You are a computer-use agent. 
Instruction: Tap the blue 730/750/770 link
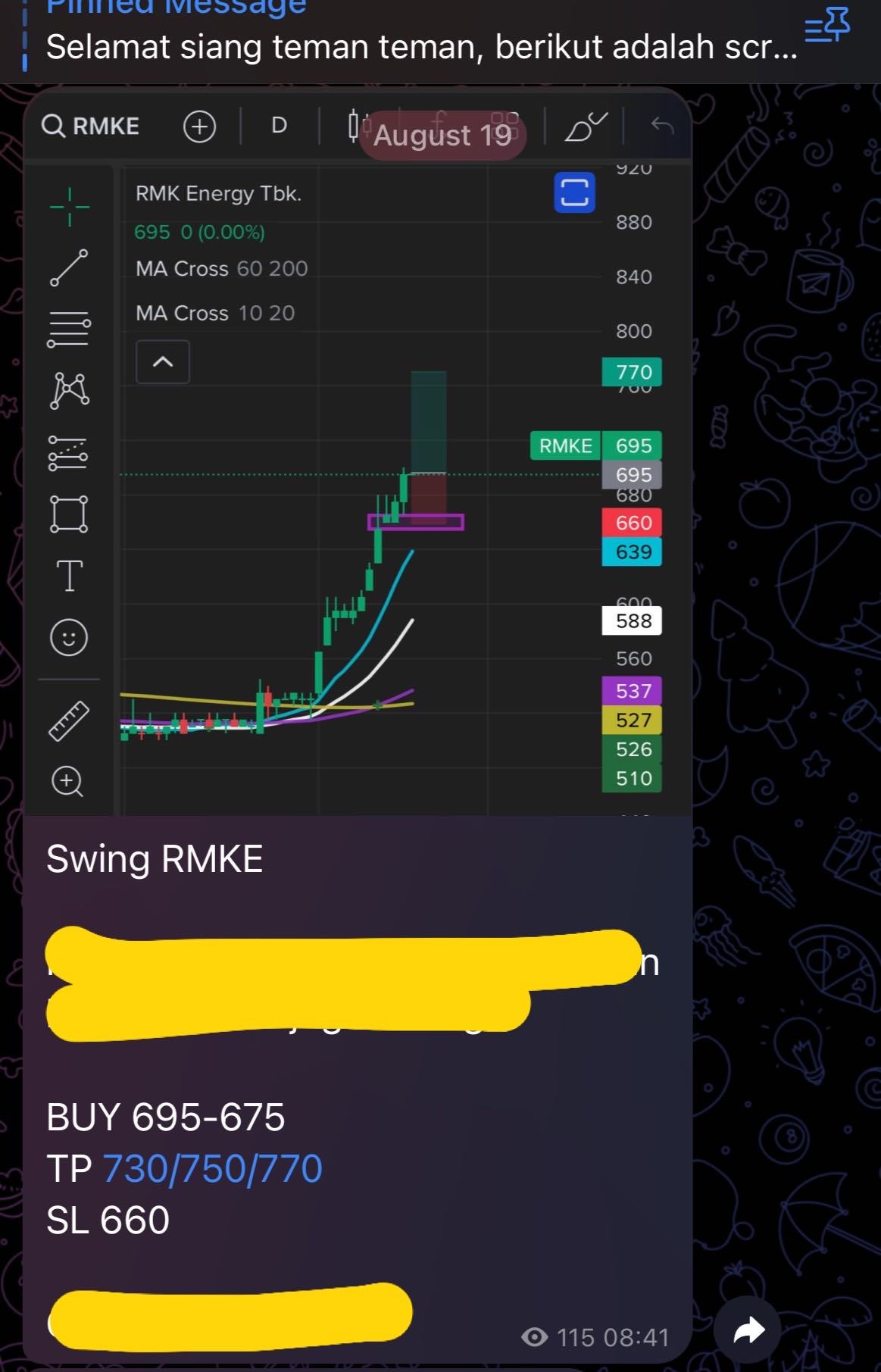pos(212,1168)
